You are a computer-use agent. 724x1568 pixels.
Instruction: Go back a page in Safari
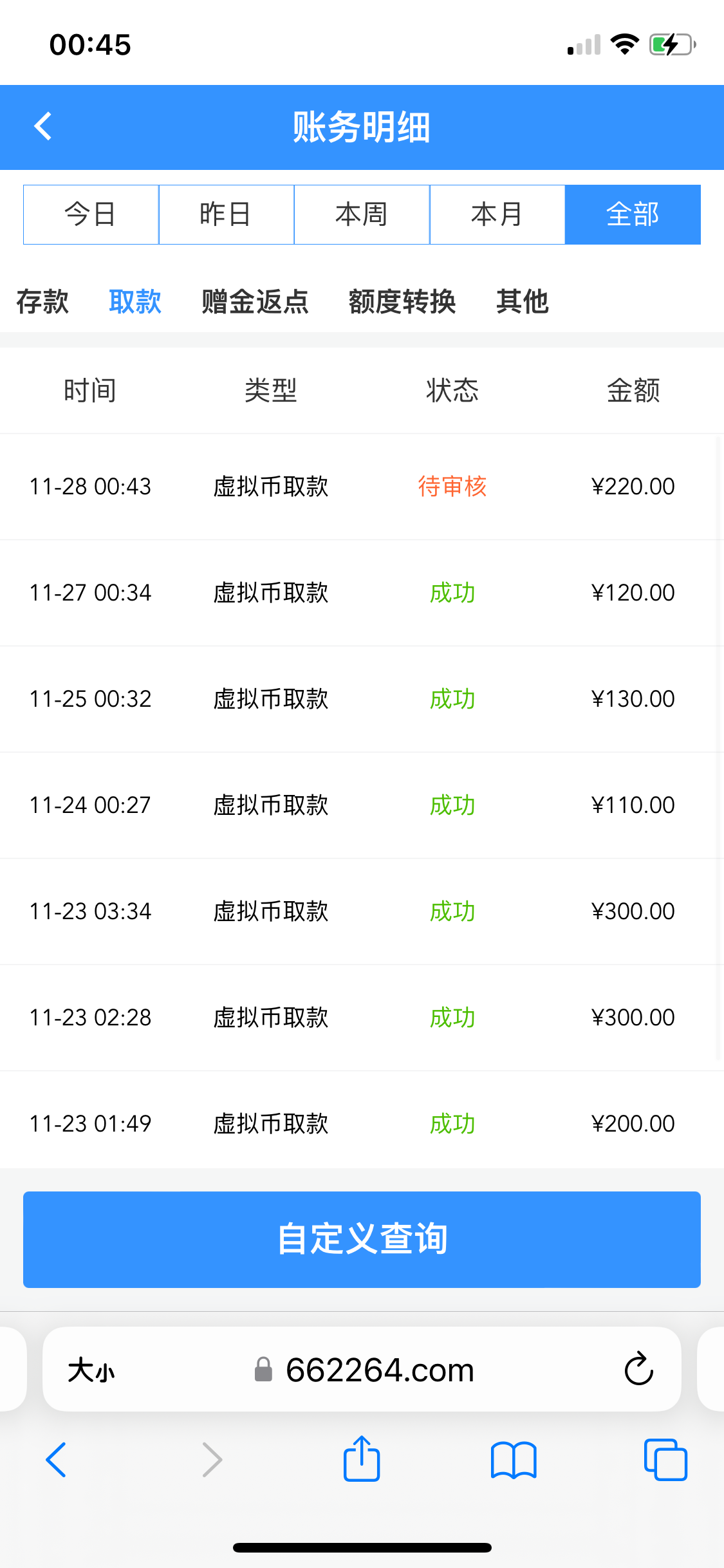click(x=57, y=1460)
